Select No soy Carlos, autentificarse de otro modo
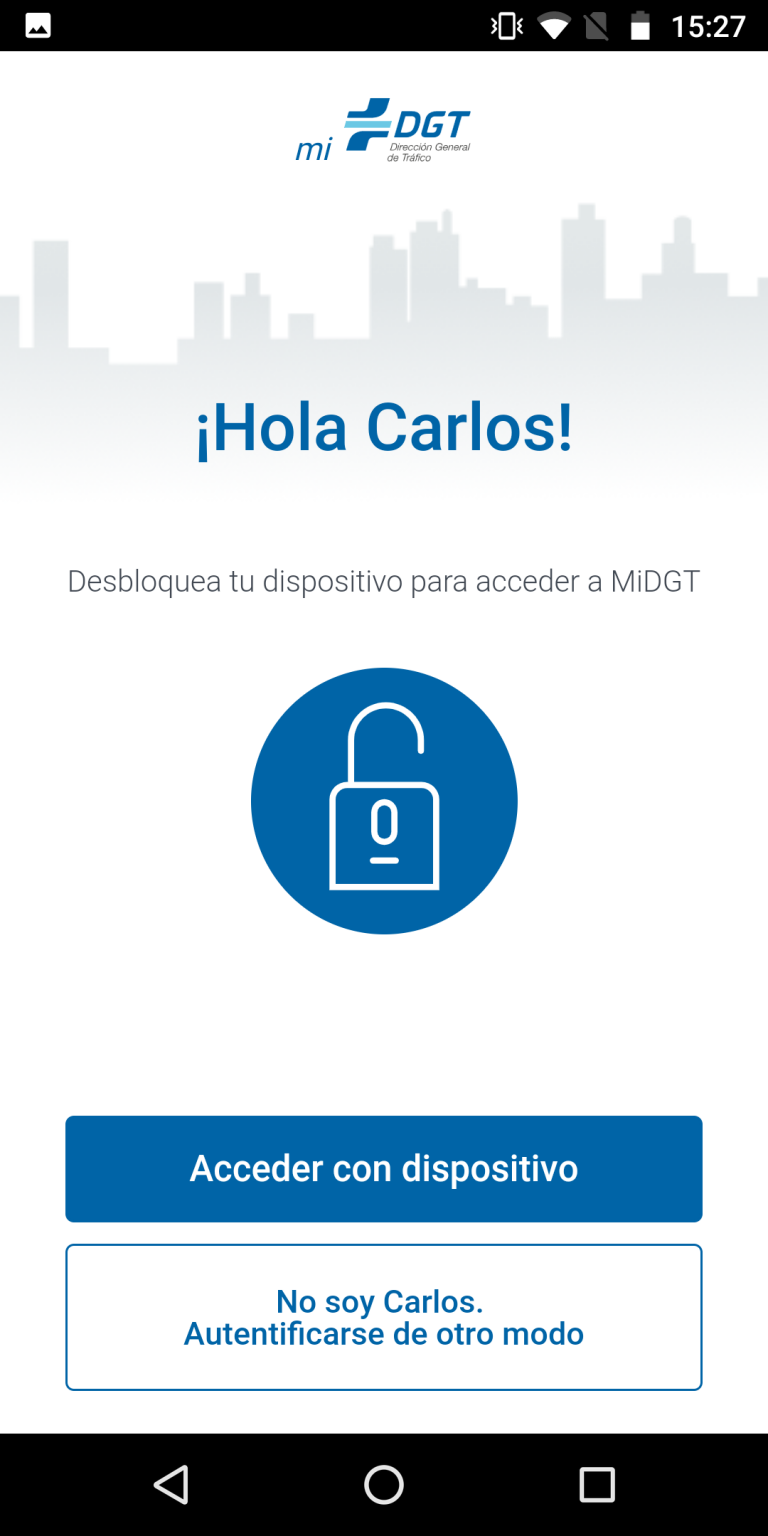Viewport: 768px width, 1536px height. (x=384, y=1317)
